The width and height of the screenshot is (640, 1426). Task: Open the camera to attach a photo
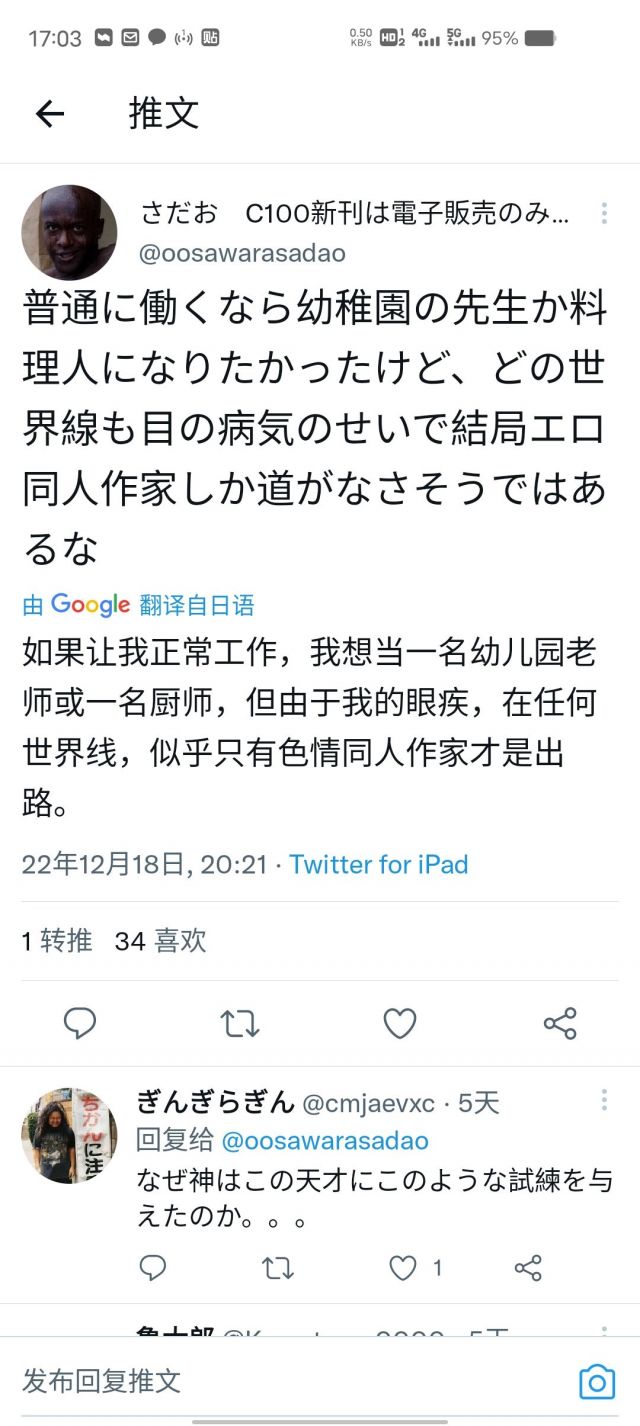597,1382
